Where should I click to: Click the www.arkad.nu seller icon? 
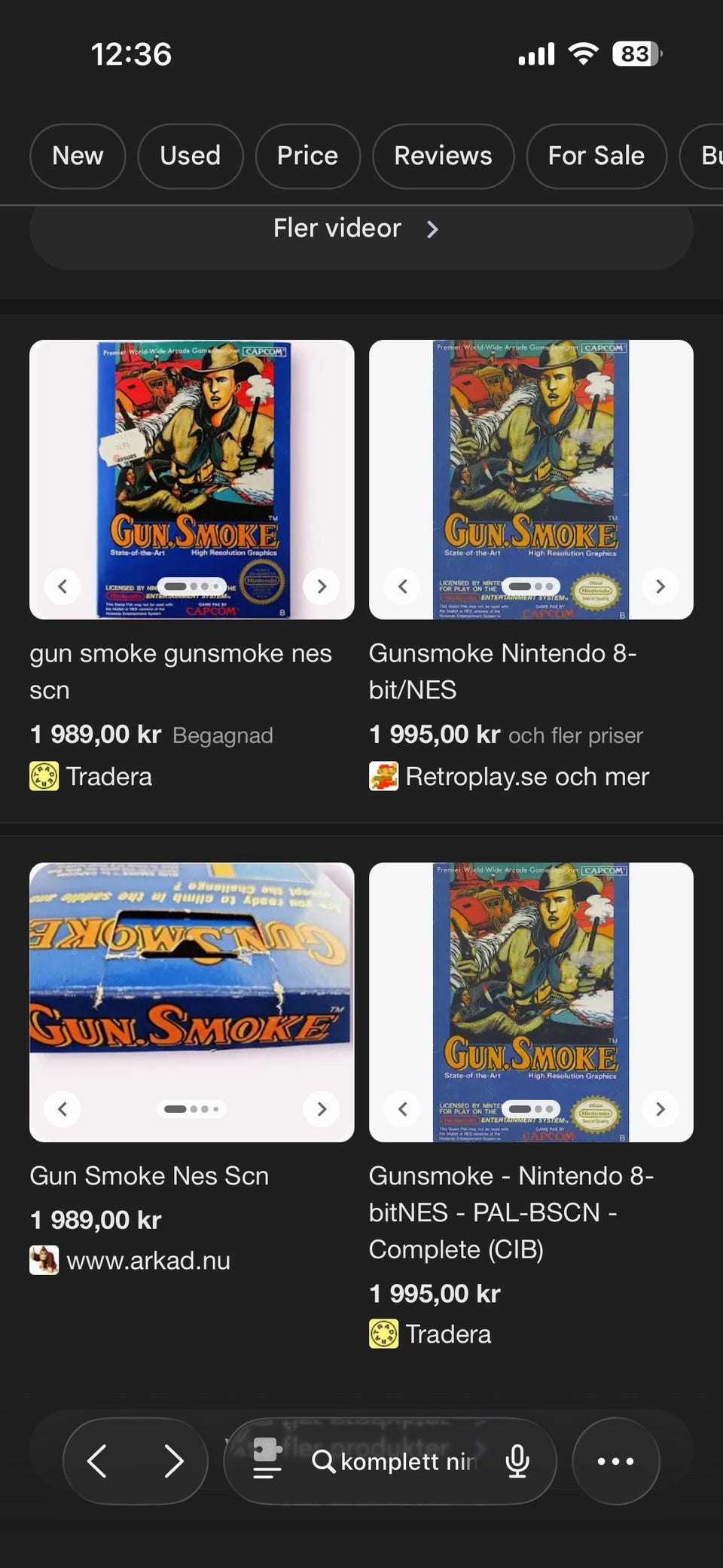[44, 1259]
